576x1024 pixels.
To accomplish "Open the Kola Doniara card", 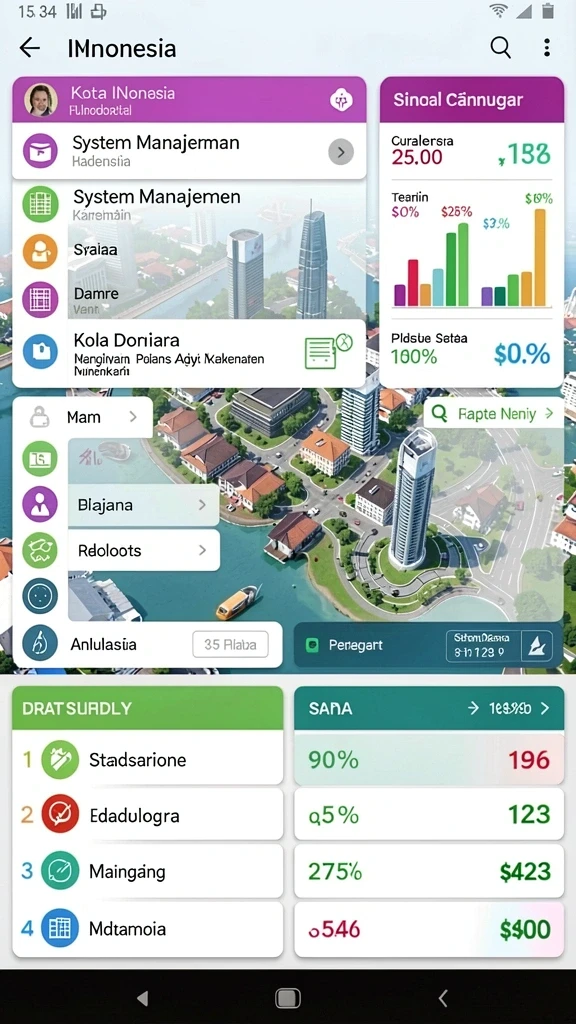I will (189, 353).
